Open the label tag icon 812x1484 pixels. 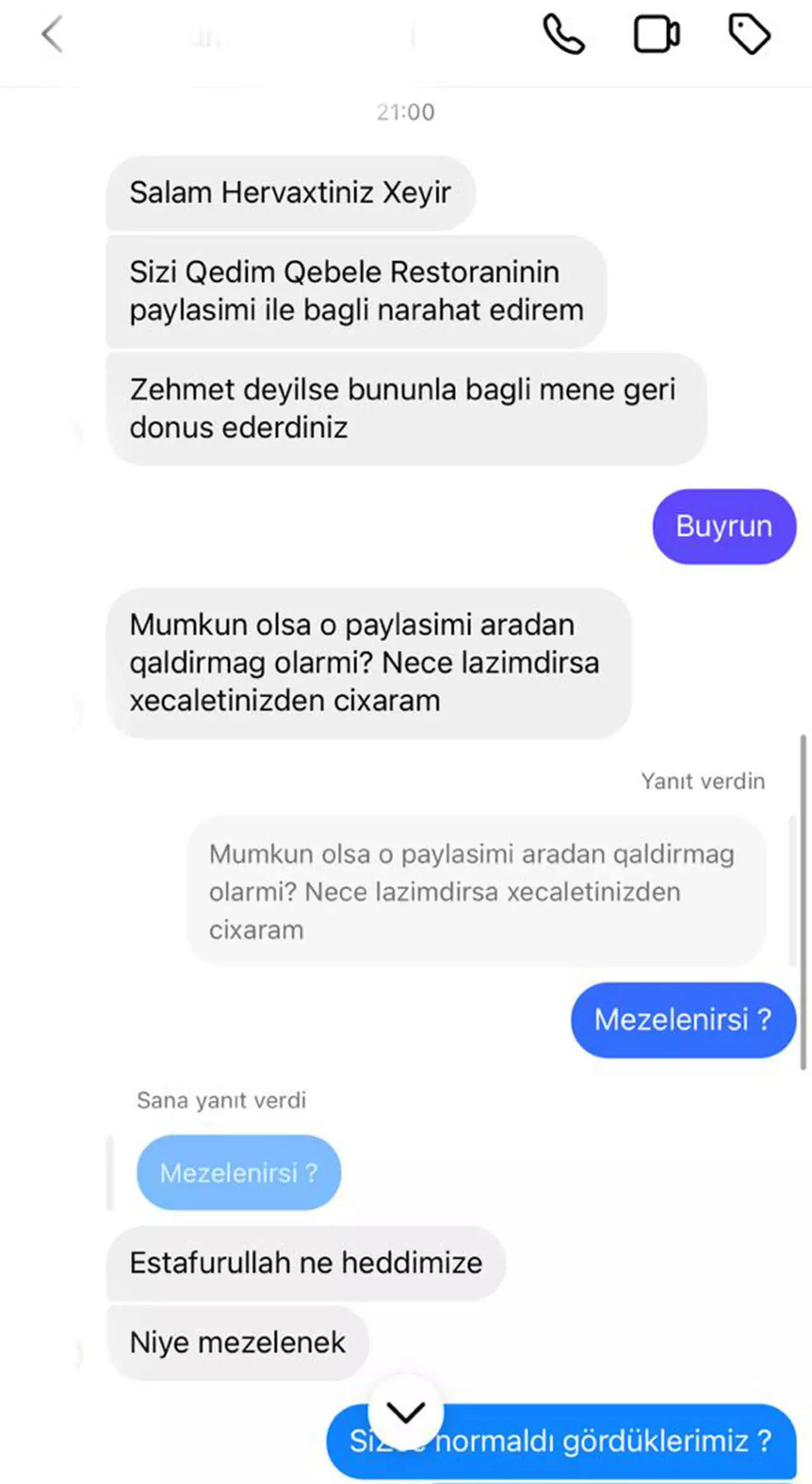tap(749, 34)
